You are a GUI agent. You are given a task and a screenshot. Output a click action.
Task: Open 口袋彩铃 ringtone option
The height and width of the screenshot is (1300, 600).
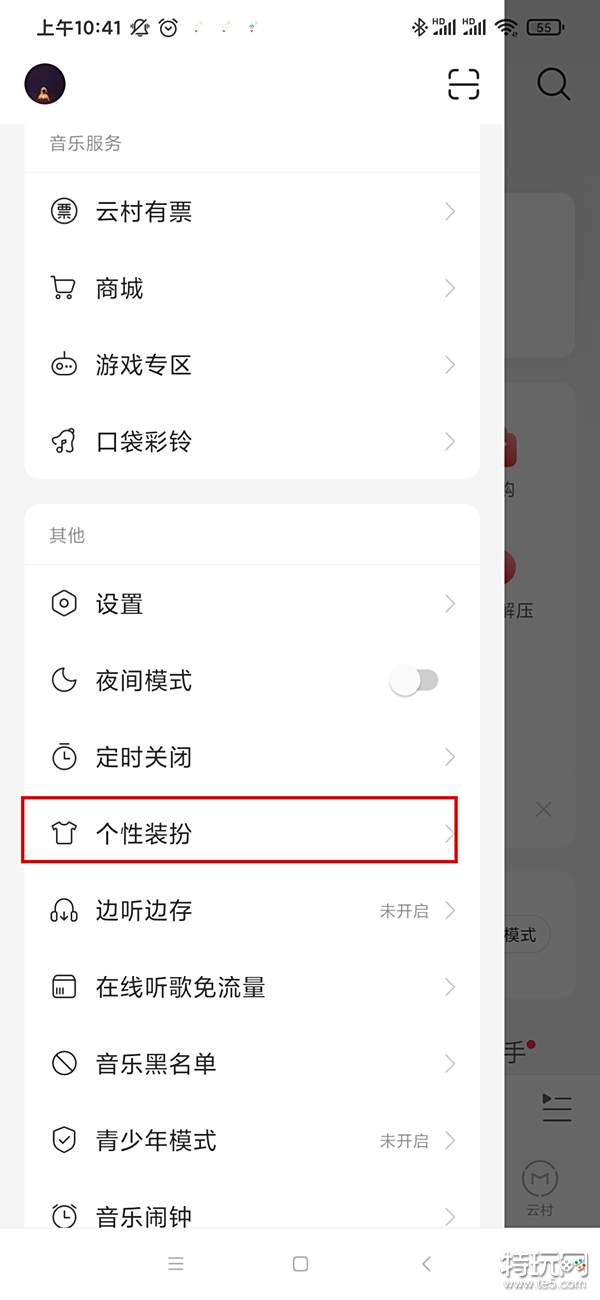click(252, 441)
